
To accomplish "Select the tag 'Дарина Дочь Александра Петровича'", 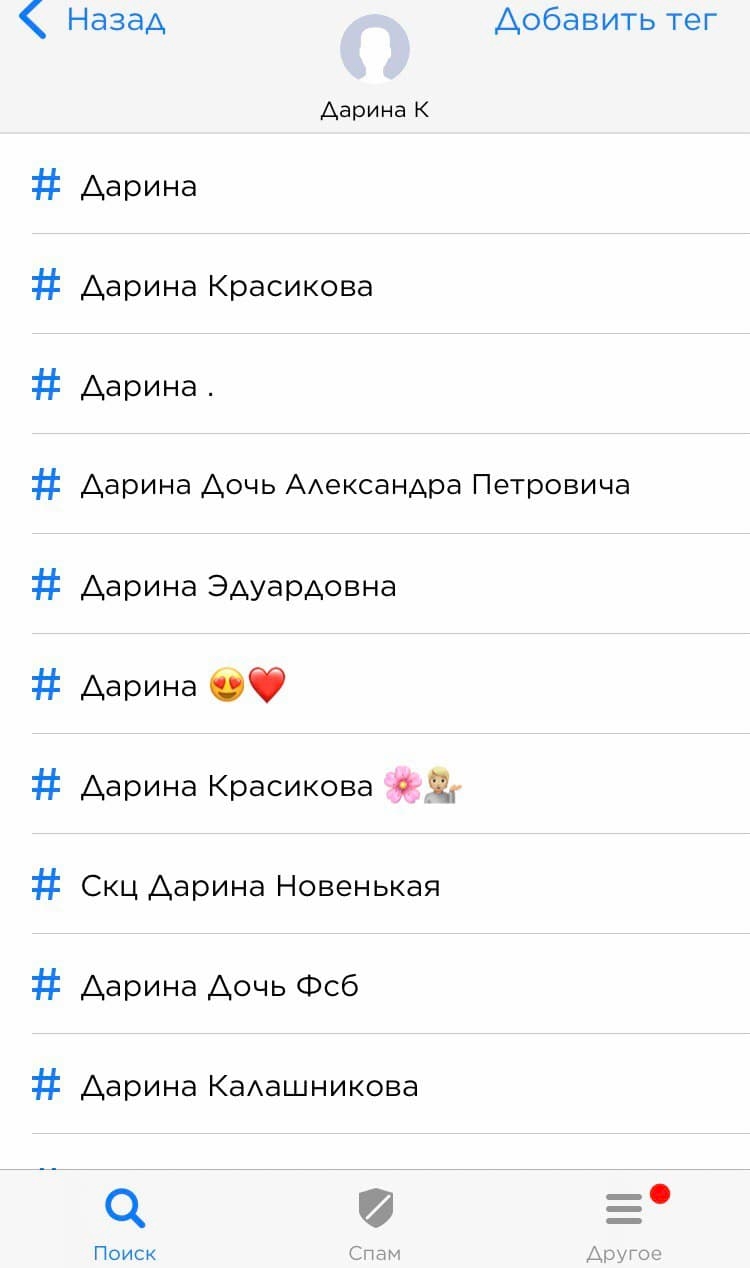I will (x=355, y=485).
